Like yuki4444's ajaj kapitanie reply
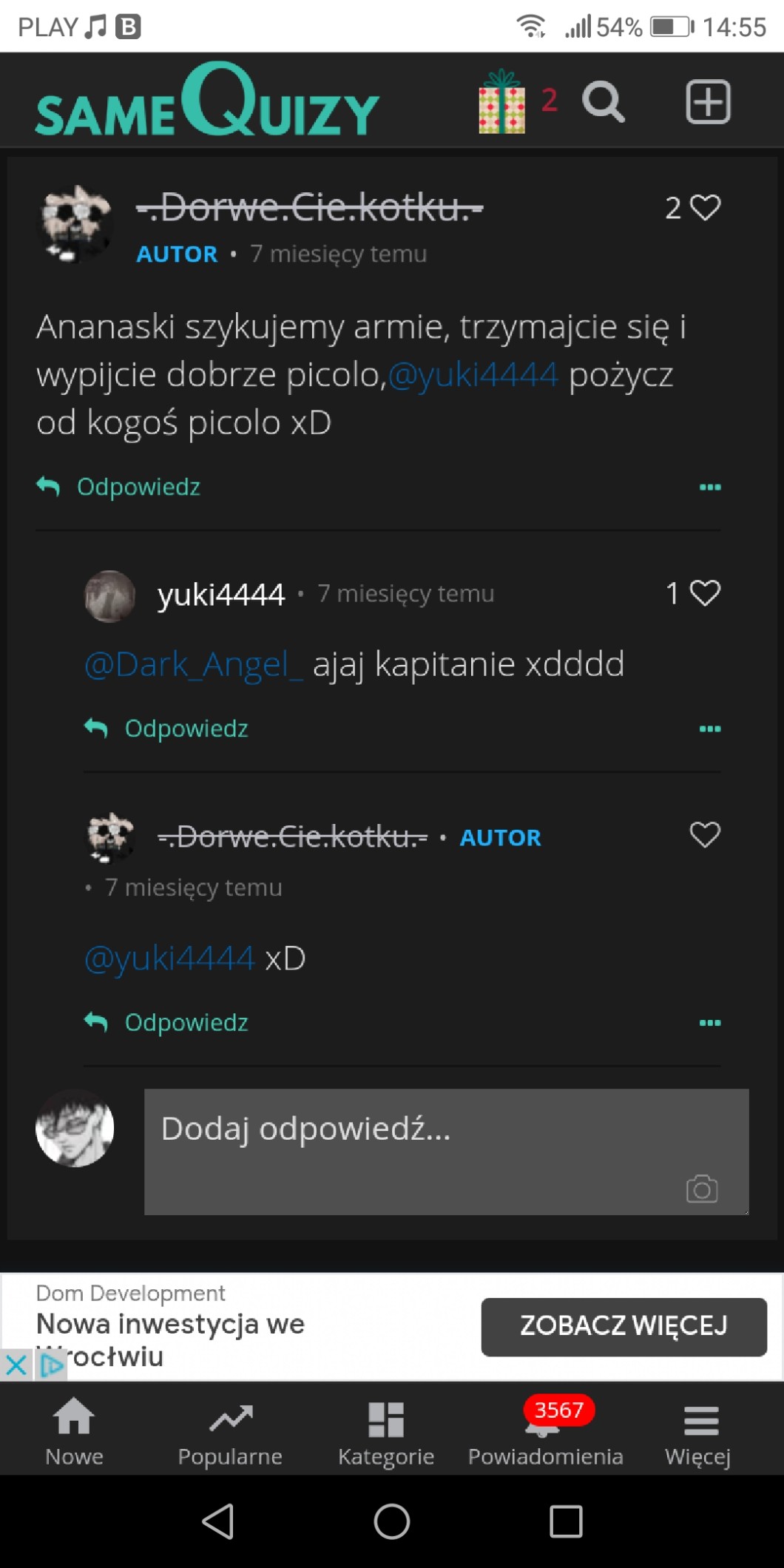Viewport: 784px width, 1568px height. pos(704,593)
